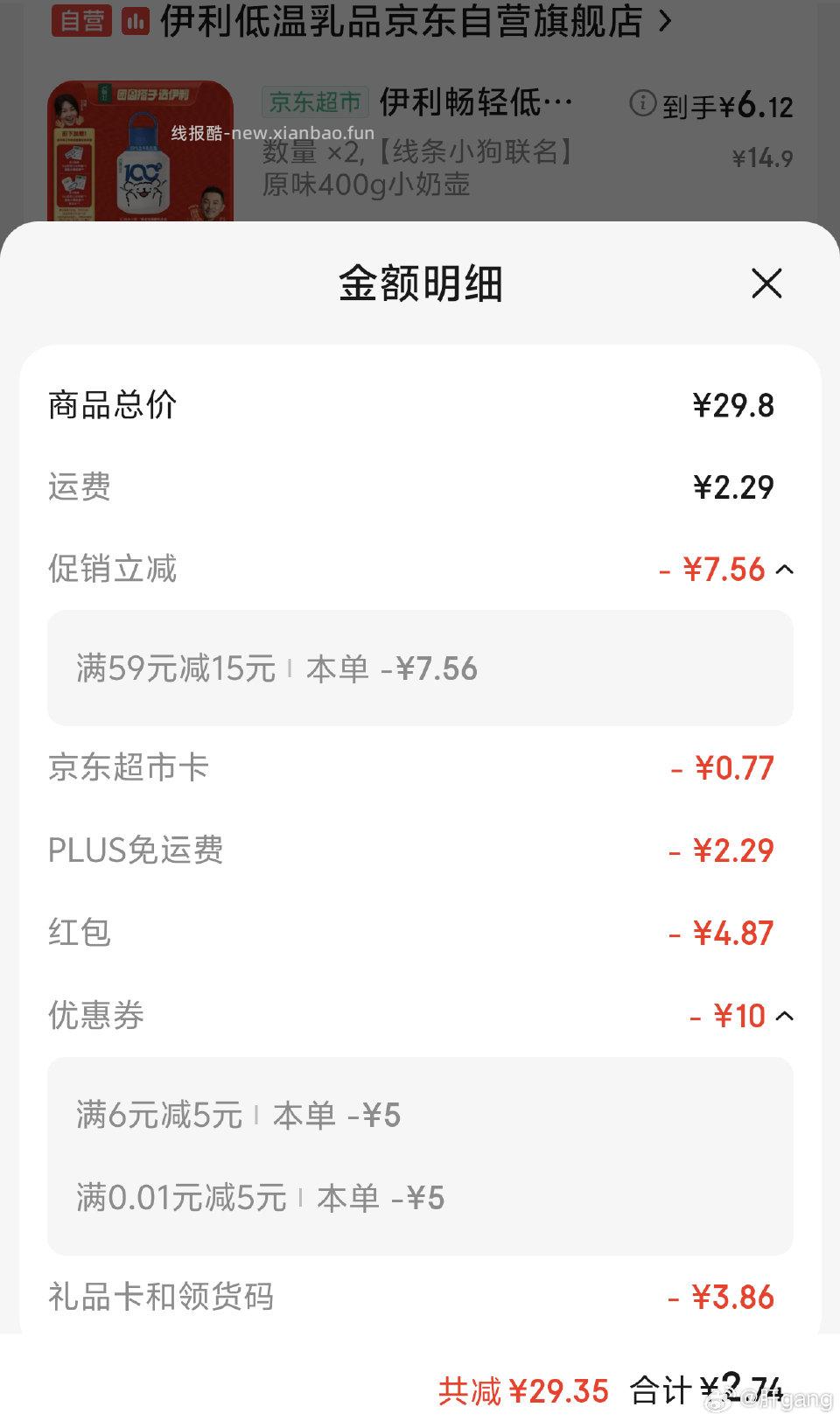Collapse the 优惠券 coupon details
This screenshot has height=1421, width=840.
(x=785, y=1015)
